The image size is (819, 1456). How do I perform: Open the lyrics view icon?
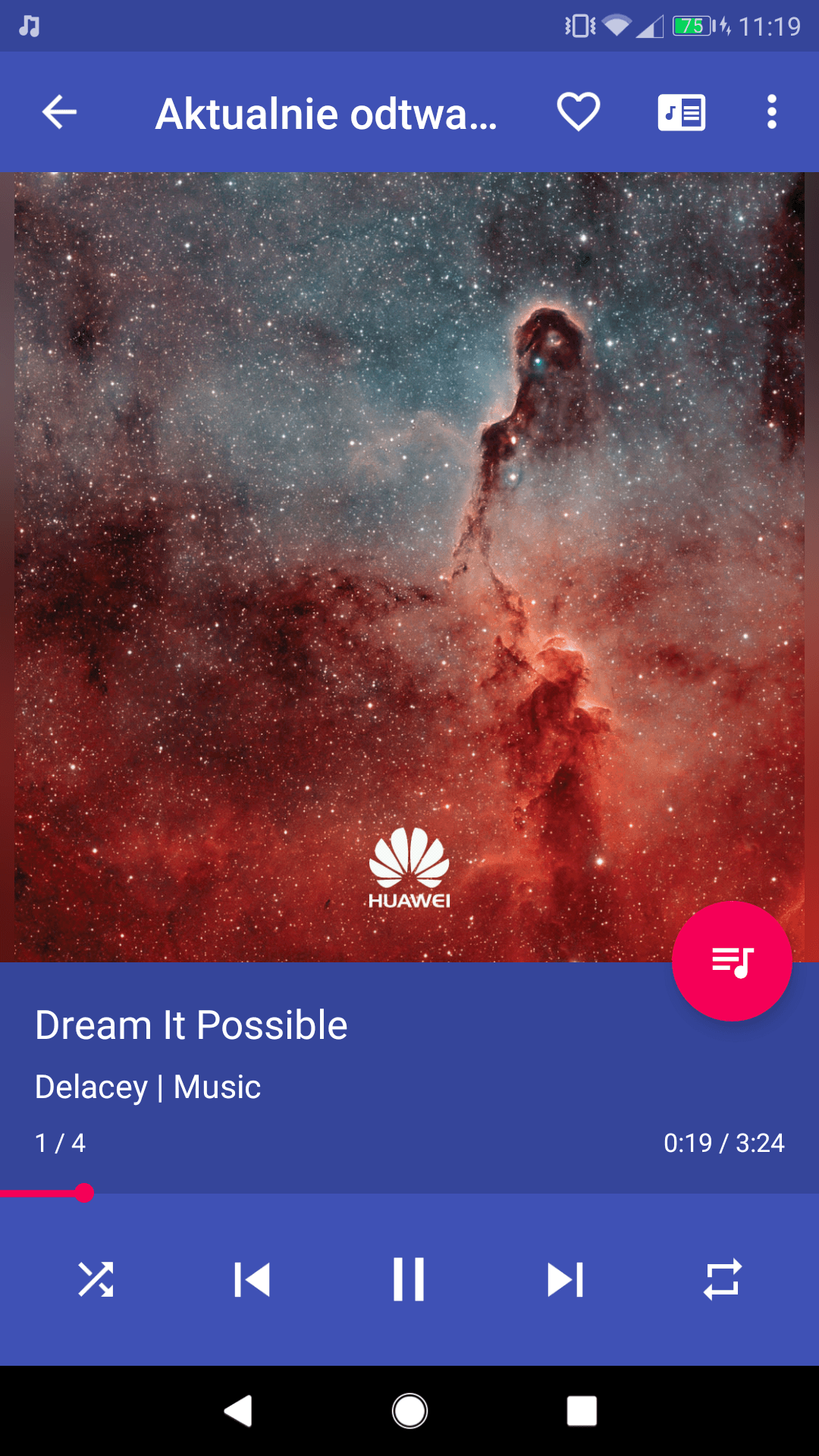pyautogui.click(x=681, y=112)
